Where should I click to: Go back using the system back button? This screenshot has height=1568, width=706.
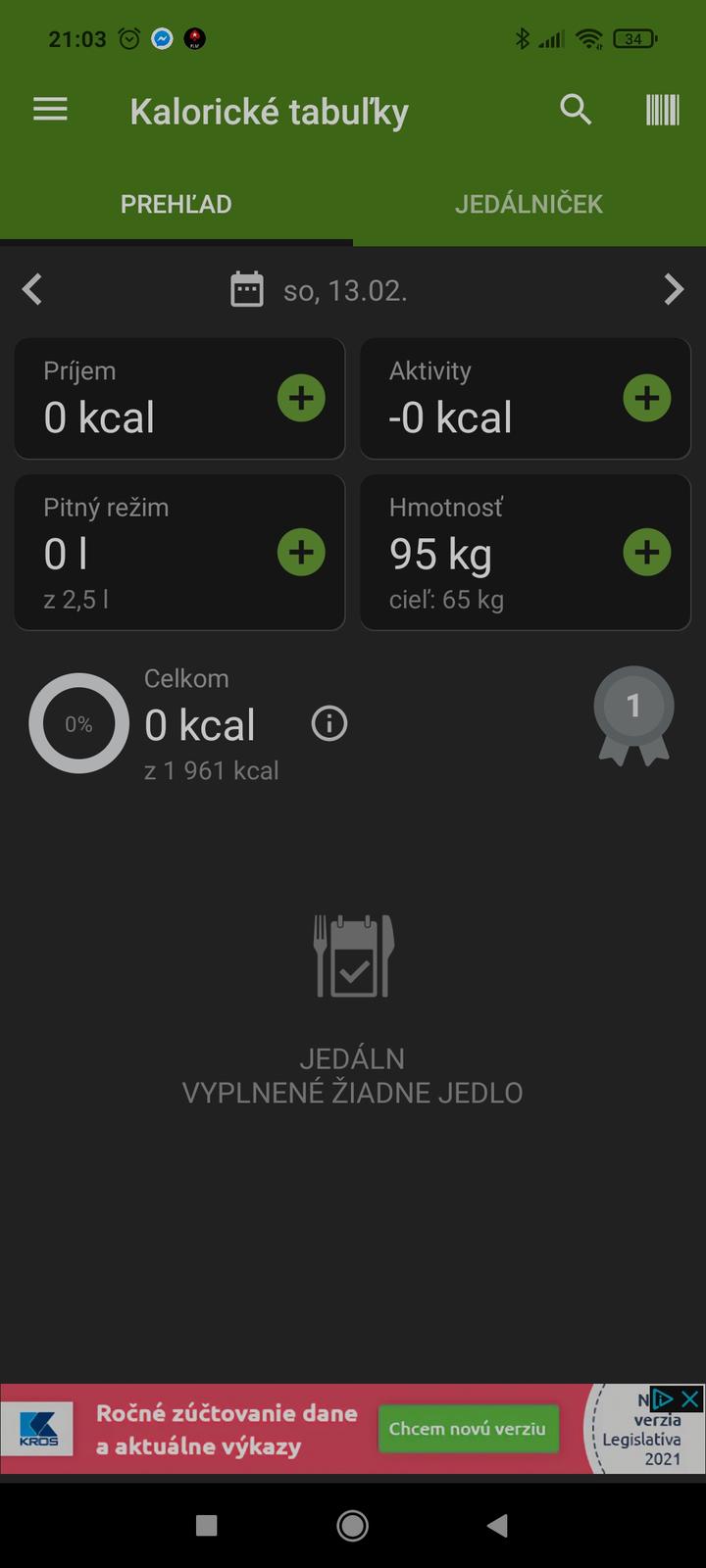pyautogui.click(x=498, y=1525)
